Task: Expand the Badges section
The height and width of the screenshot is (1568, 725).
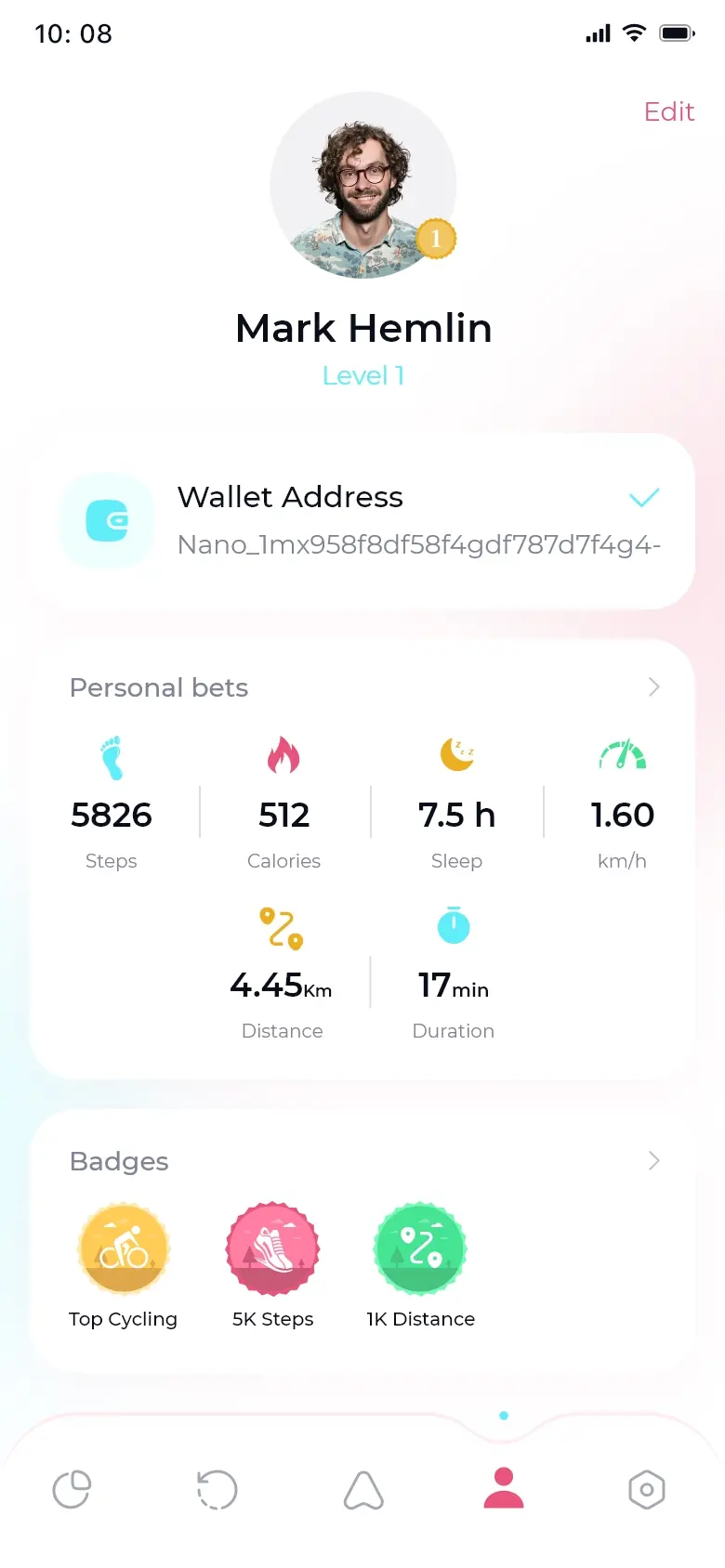Action: coord(653,1161)
